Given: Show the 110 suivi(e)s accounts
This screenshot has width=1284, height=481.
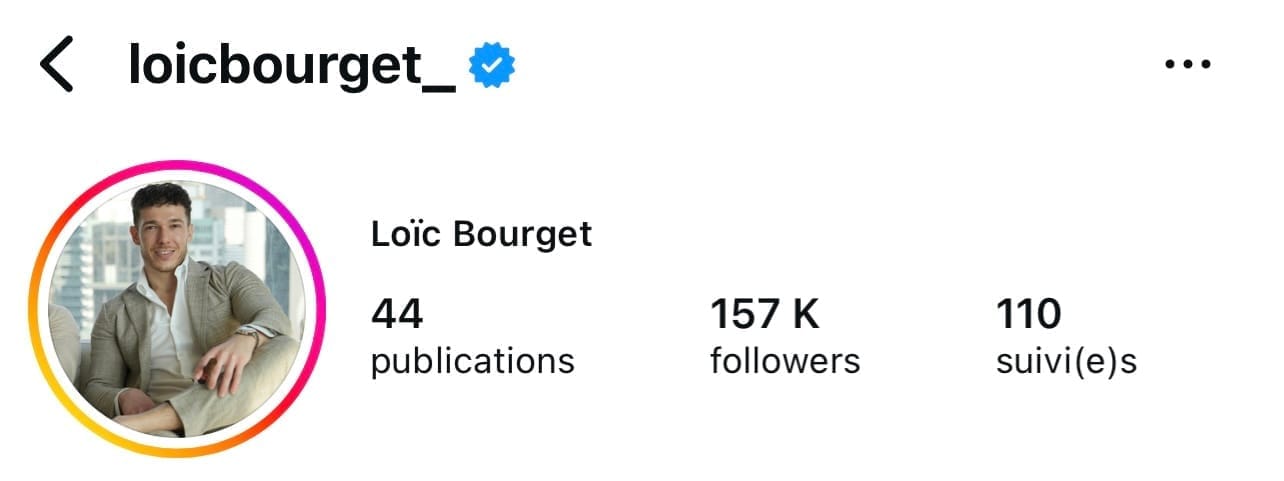Looking at the screenshot, I should coord(1066,338).
